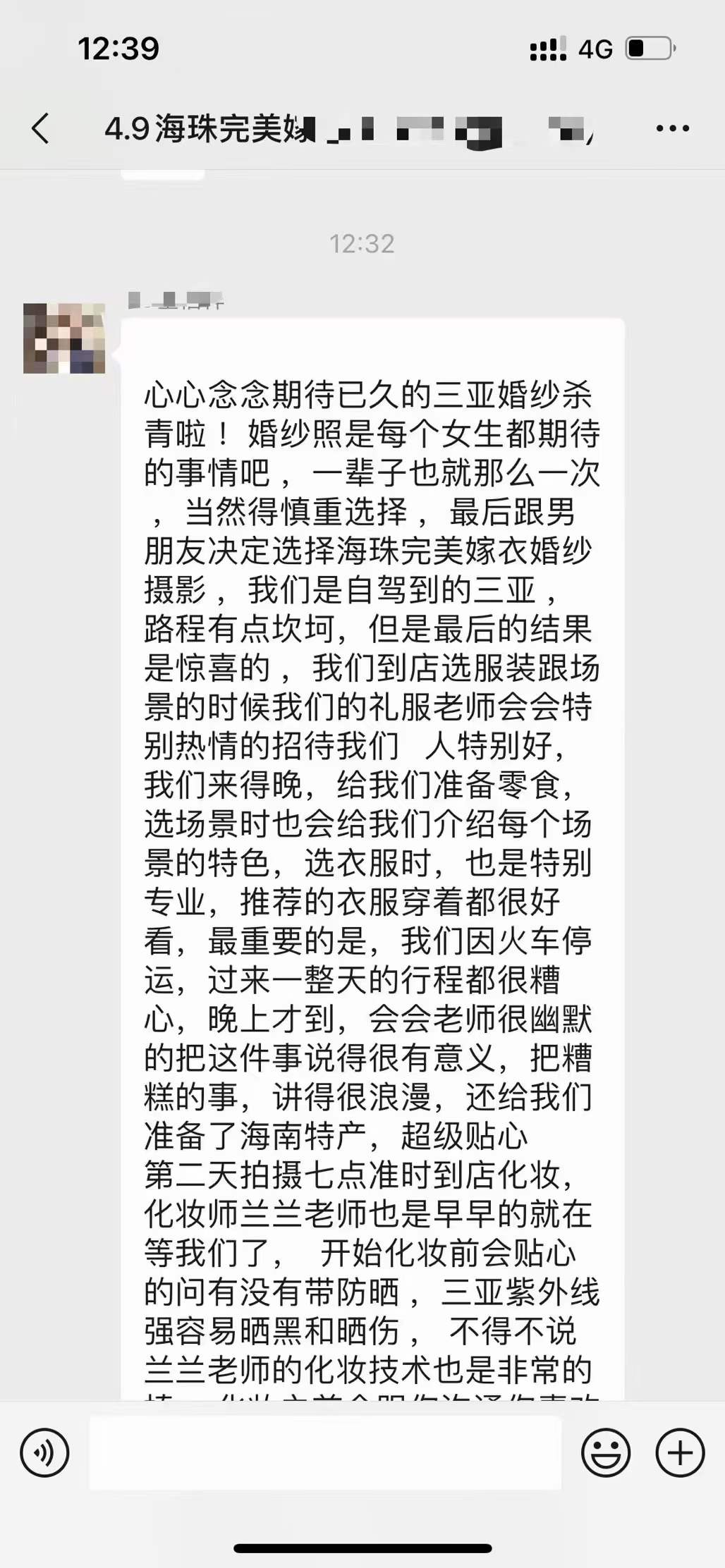Go back from the group chat
This screenshot has height=1568, width=725.
click(x=41, y=129)
